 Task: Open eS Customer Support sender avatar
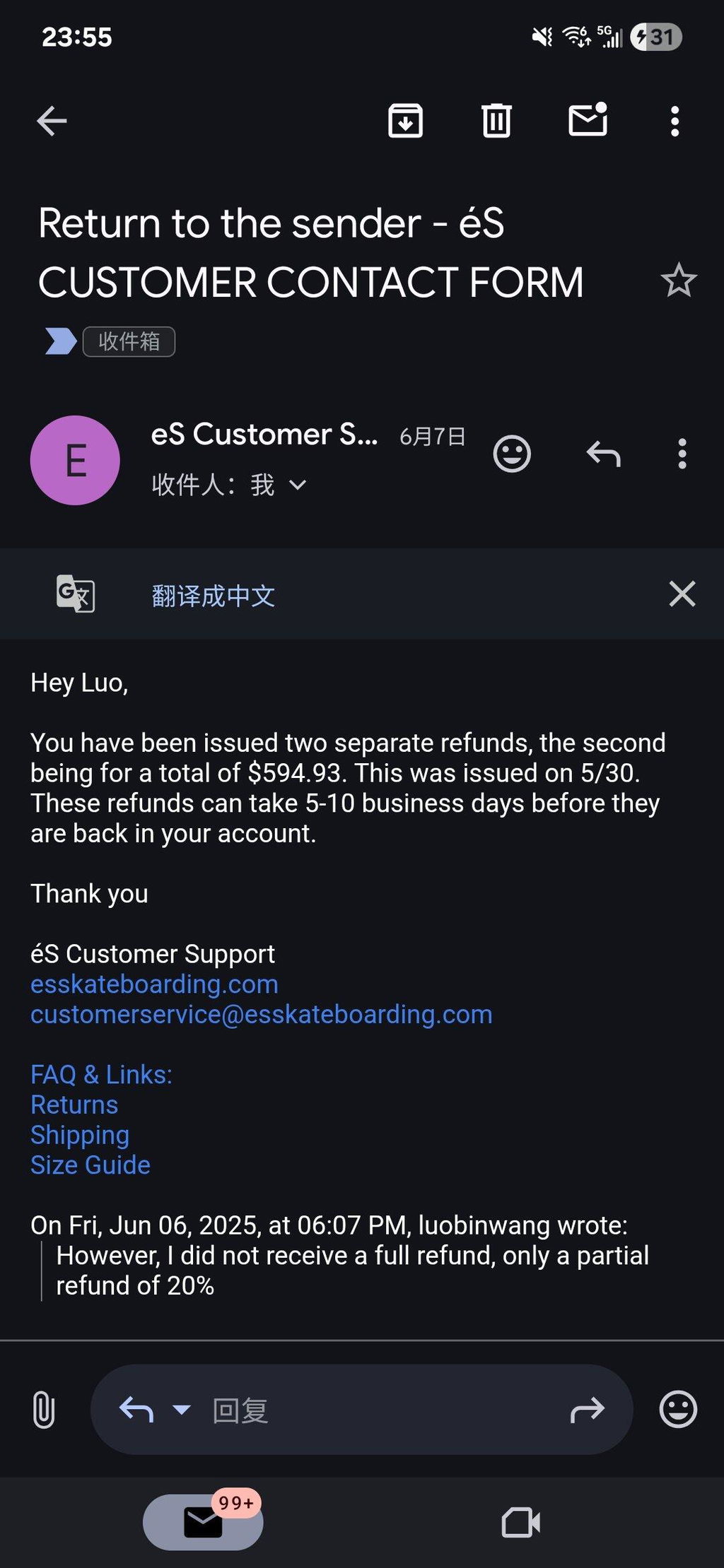[x=75, y=460]
